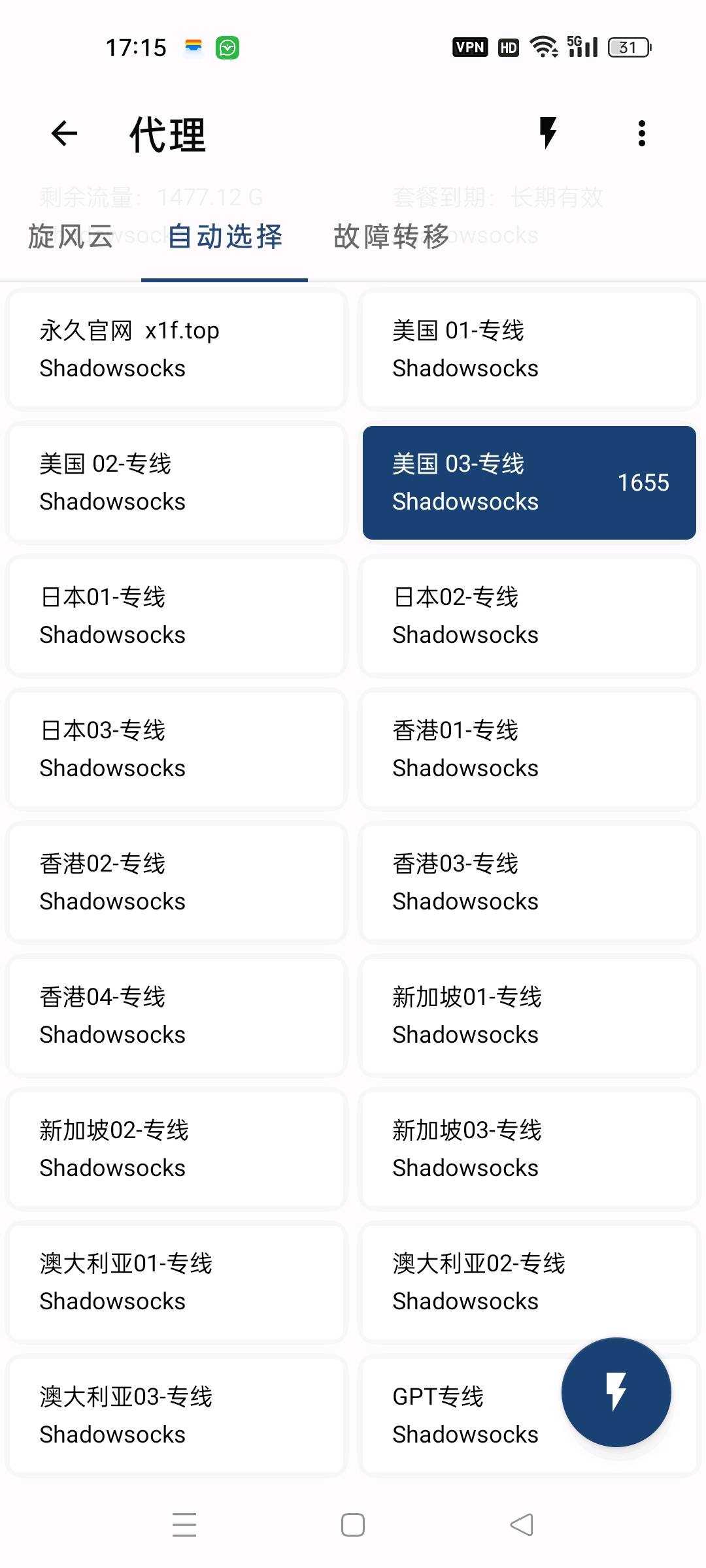This screenshot has height=1568, width=706.
Task: Choose the 美国 02-专线 node
Action: point(176,483)
